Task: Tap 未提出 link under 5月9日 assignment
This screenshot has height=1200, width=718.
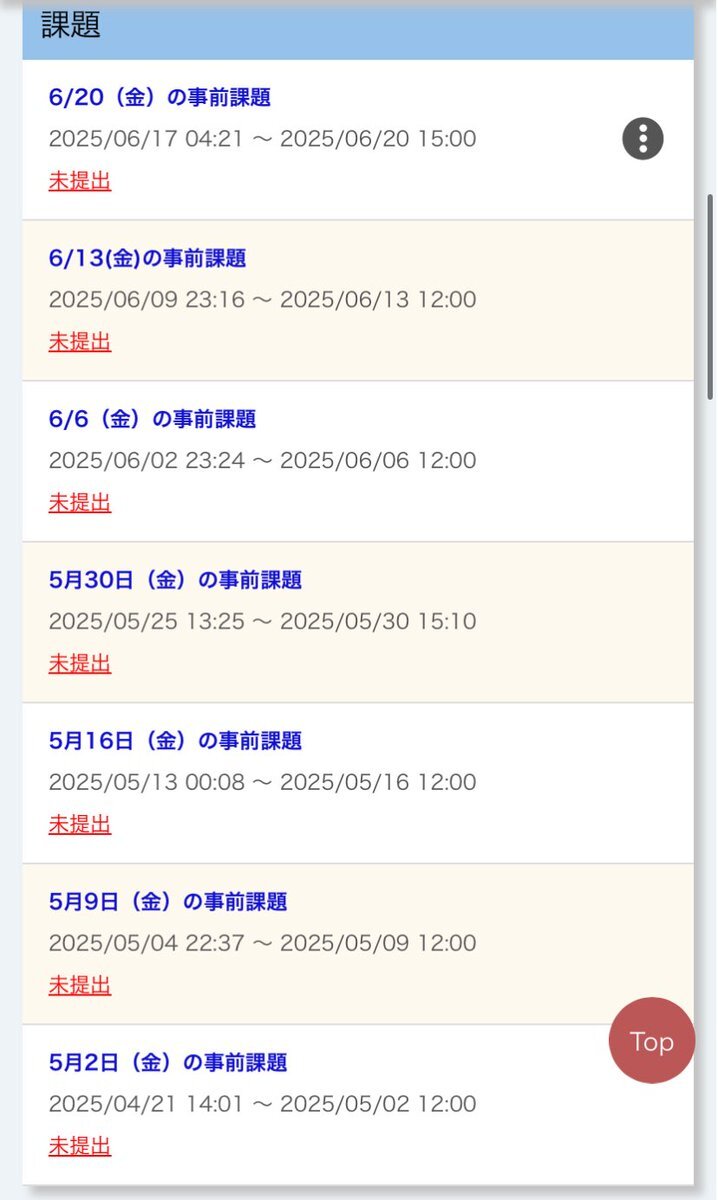Action: tap(80, 986)
